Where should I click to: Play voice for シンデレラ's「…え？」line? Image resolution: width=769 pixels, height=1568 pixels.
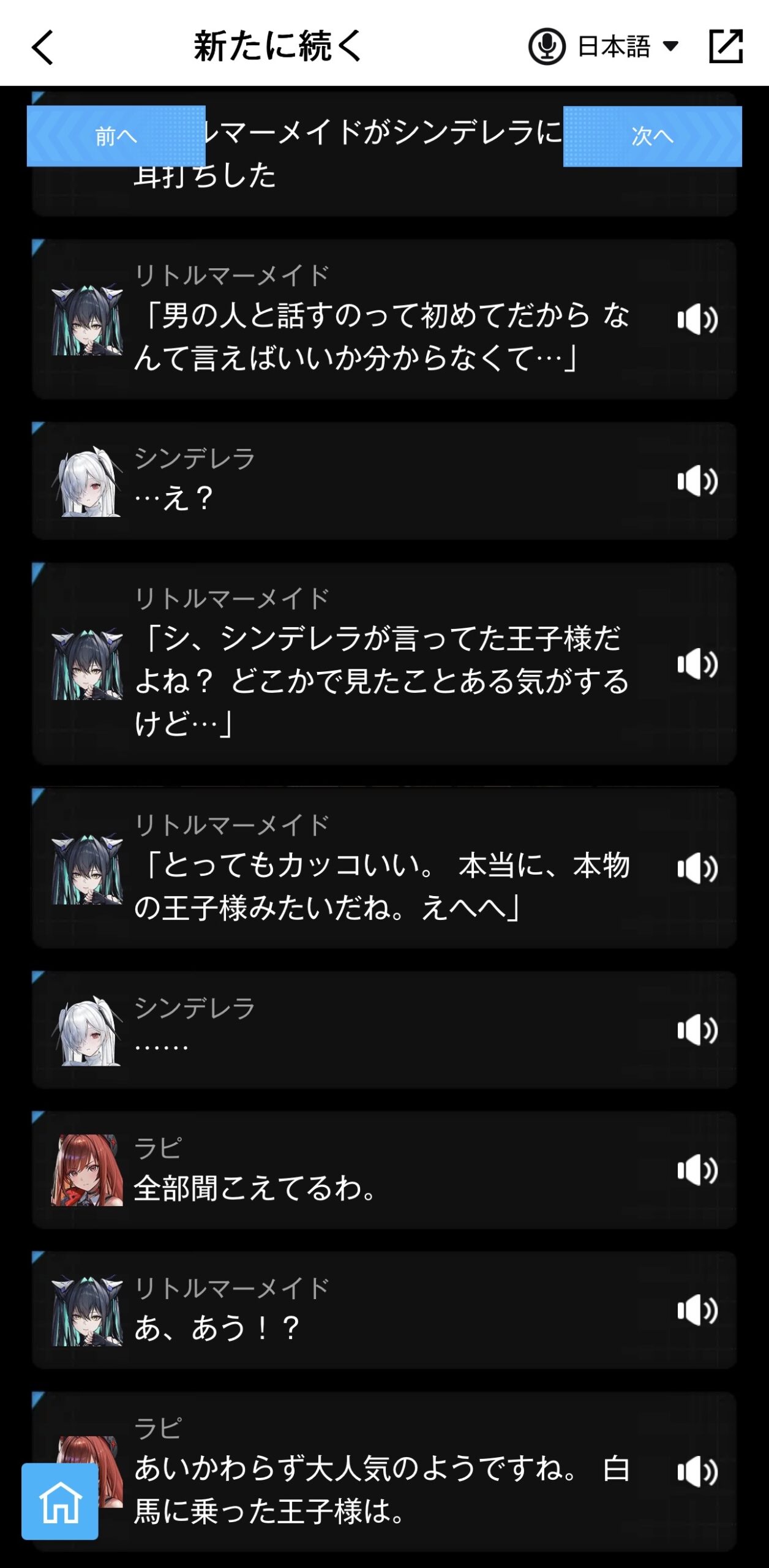tap(697, 481)
